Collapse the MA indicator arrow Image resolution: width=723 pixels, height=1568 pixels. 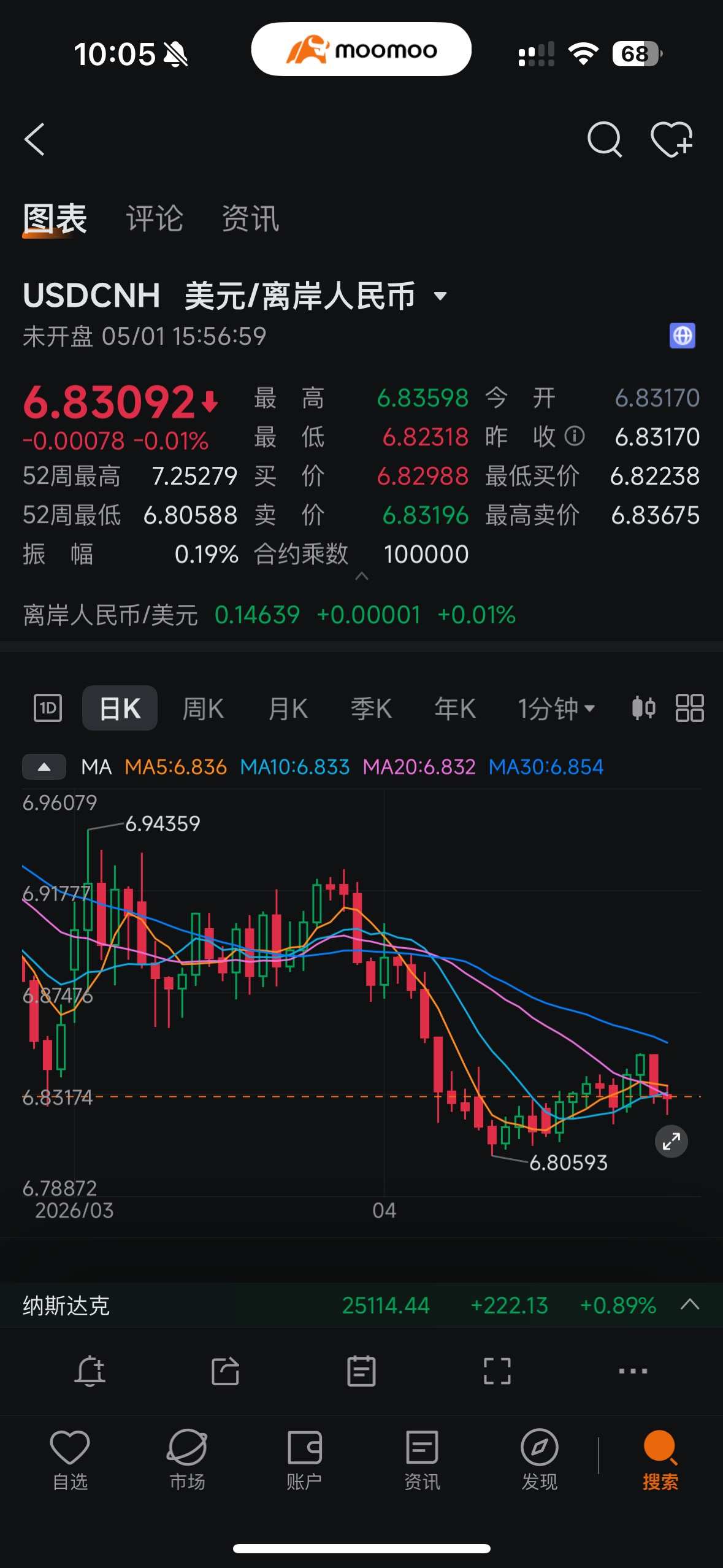(44, 767)
